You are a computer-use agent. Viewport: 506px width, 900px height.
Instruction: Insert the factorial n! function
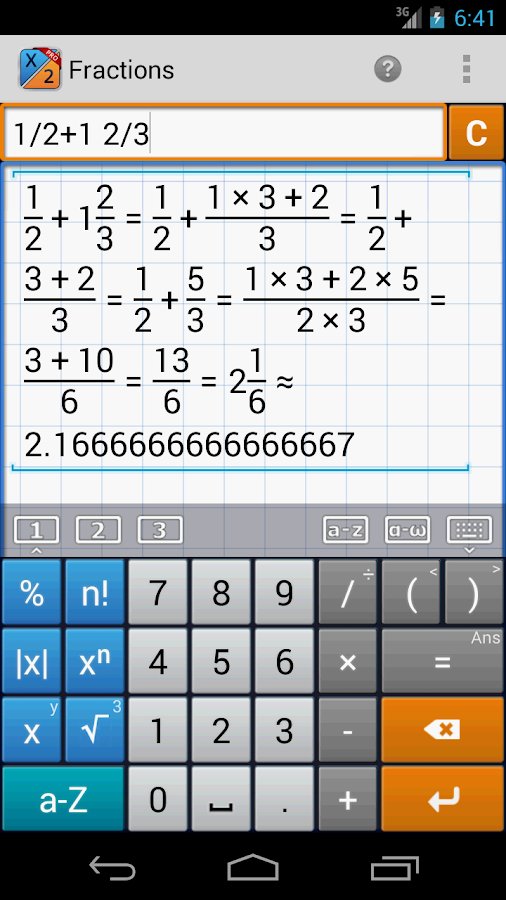(x=95, y=592)
